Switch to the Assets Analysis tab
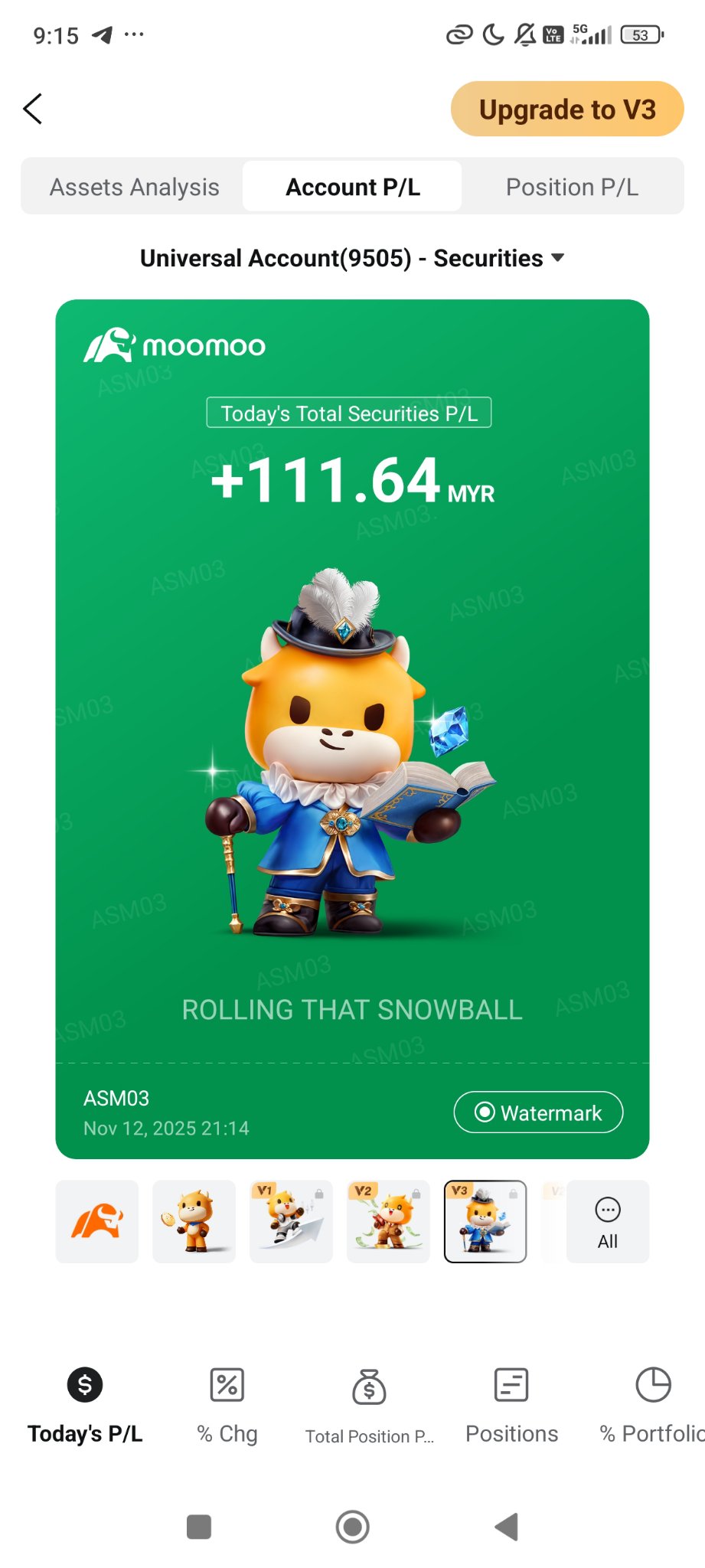This screenshot has height=1568, width=705. click(135, 187)
